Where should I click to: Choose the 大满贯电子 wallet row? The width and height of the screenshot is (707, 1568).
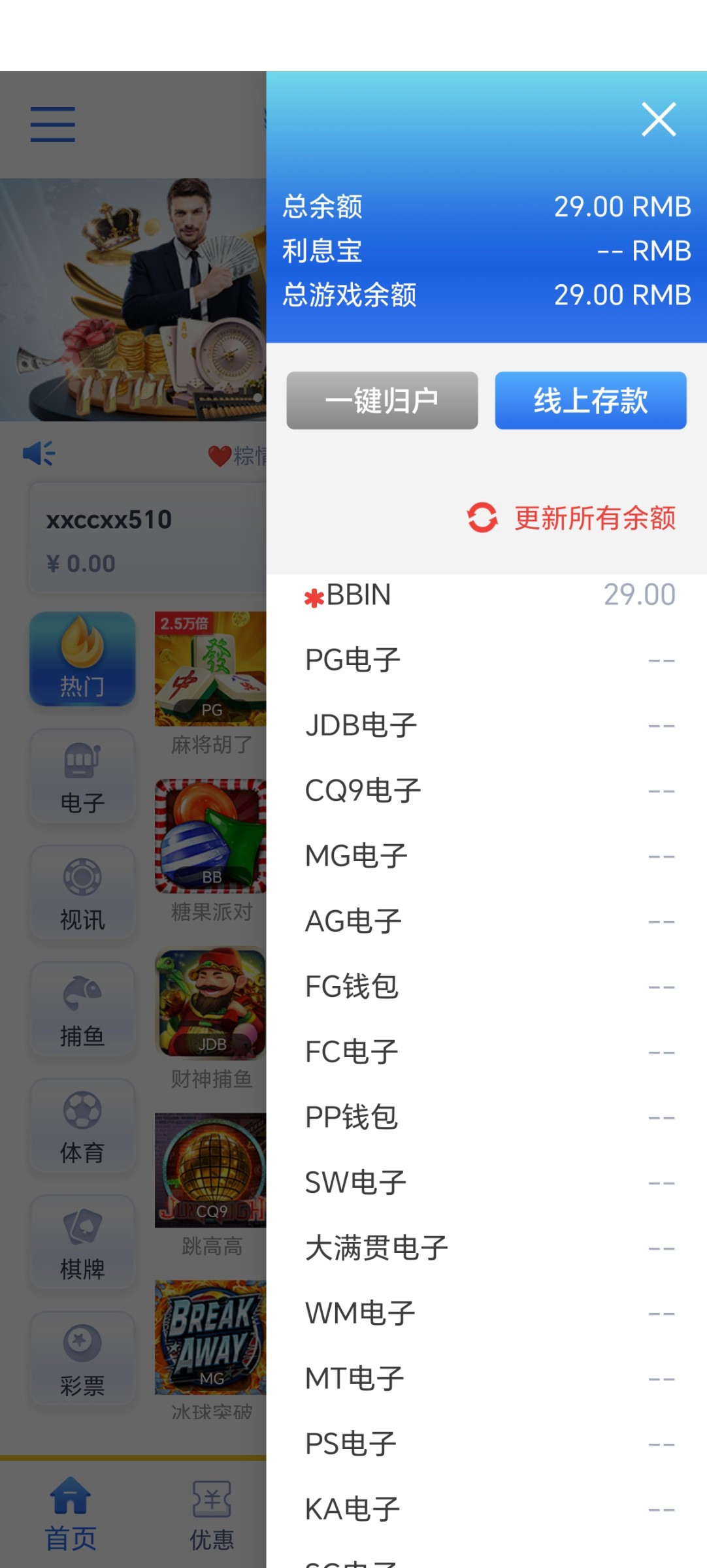(486, 1248)
